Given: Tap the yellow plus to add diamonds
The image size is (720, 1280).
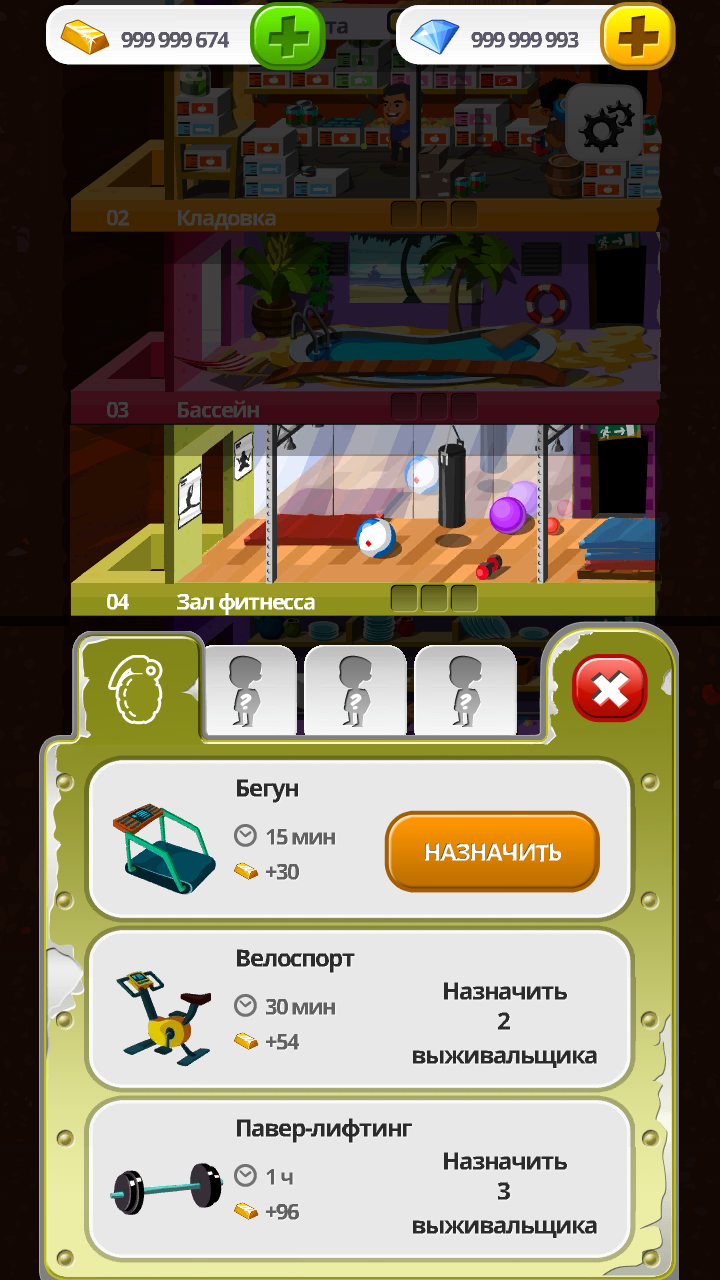Looking at the screenshot, I should 637,39.
